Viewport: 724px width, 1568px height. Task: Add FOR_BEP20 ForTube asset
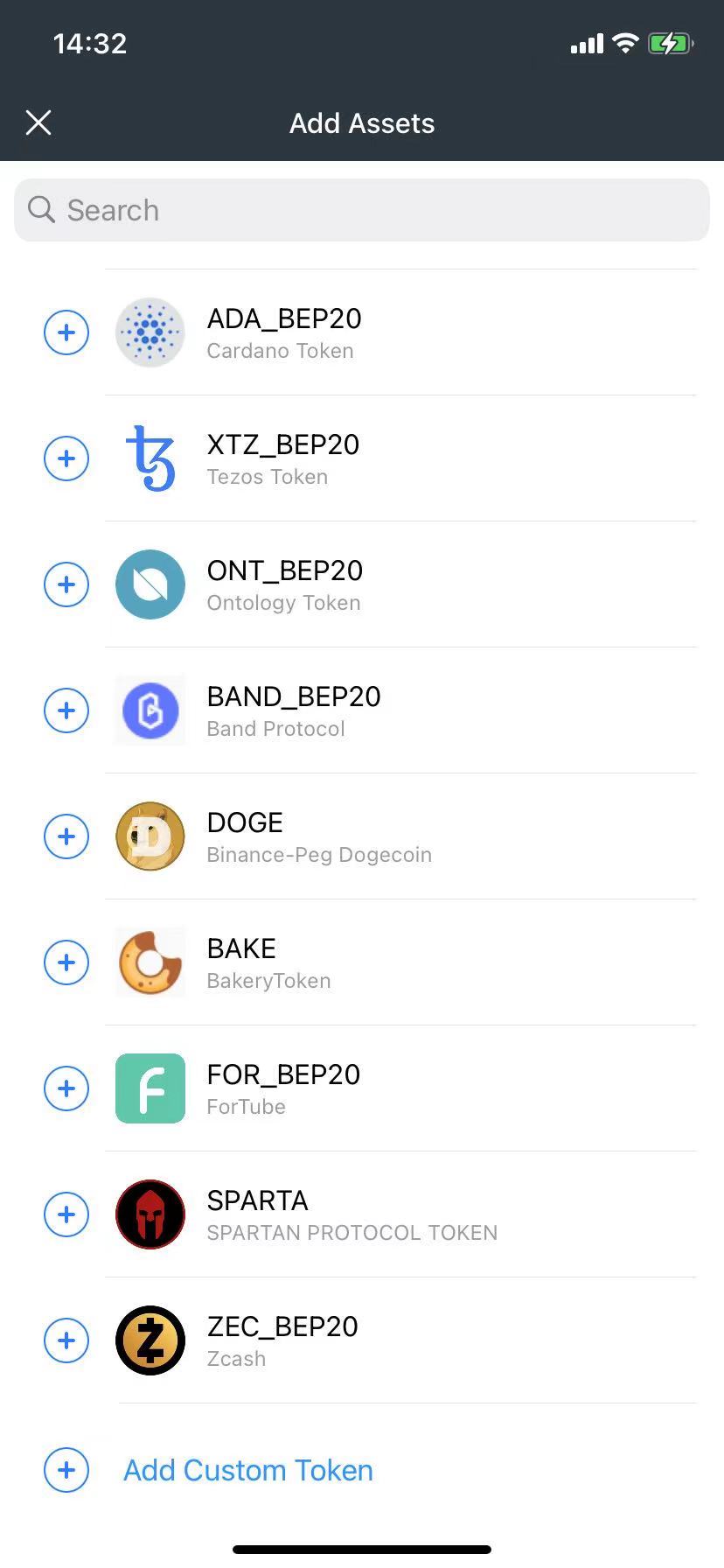point(66,1088)
